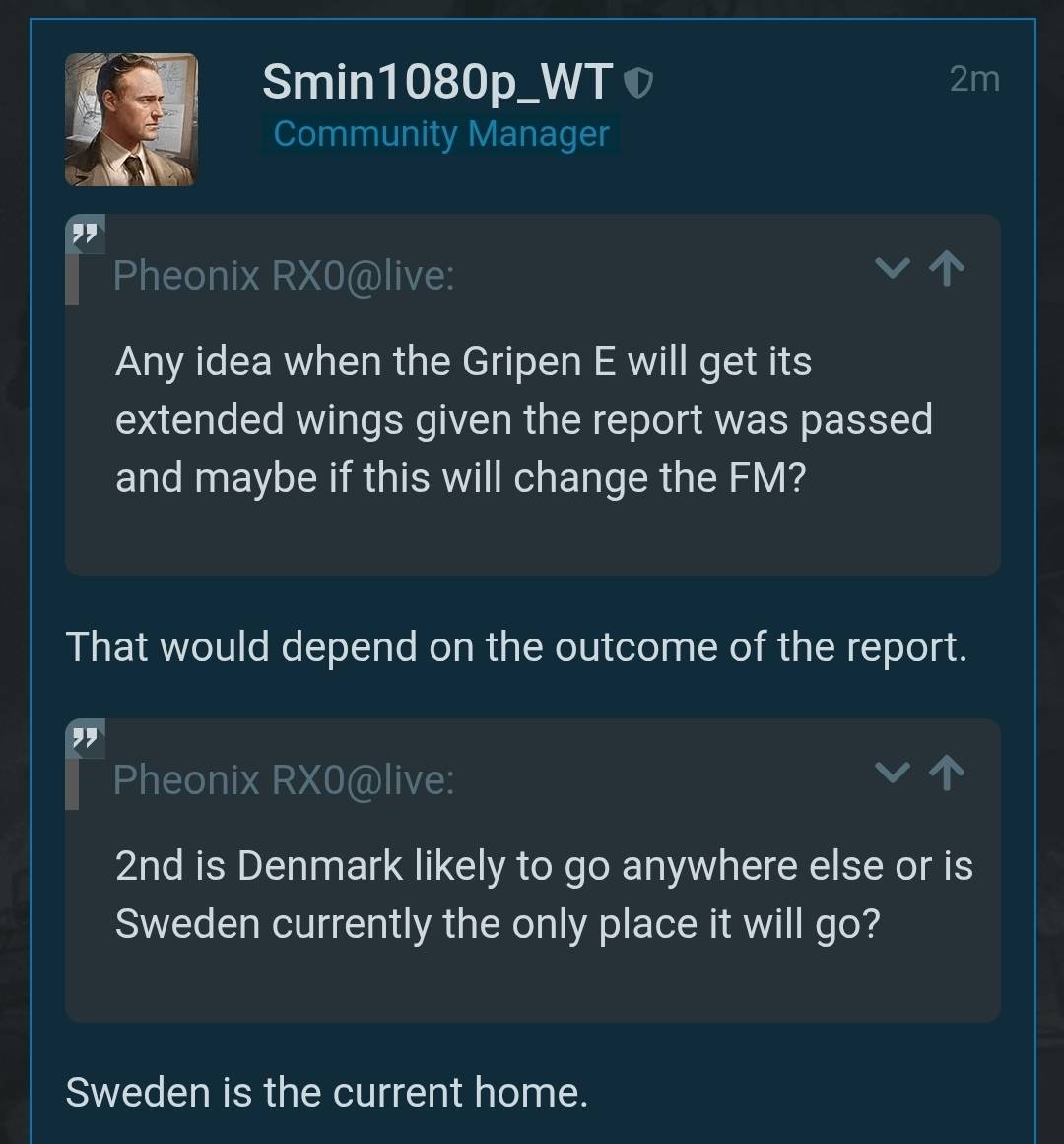Image resolution: width=1064 pixels, height=1144 pixels.
Task: Jump to the quoted Denmark post
Action: tap(947, 773)
